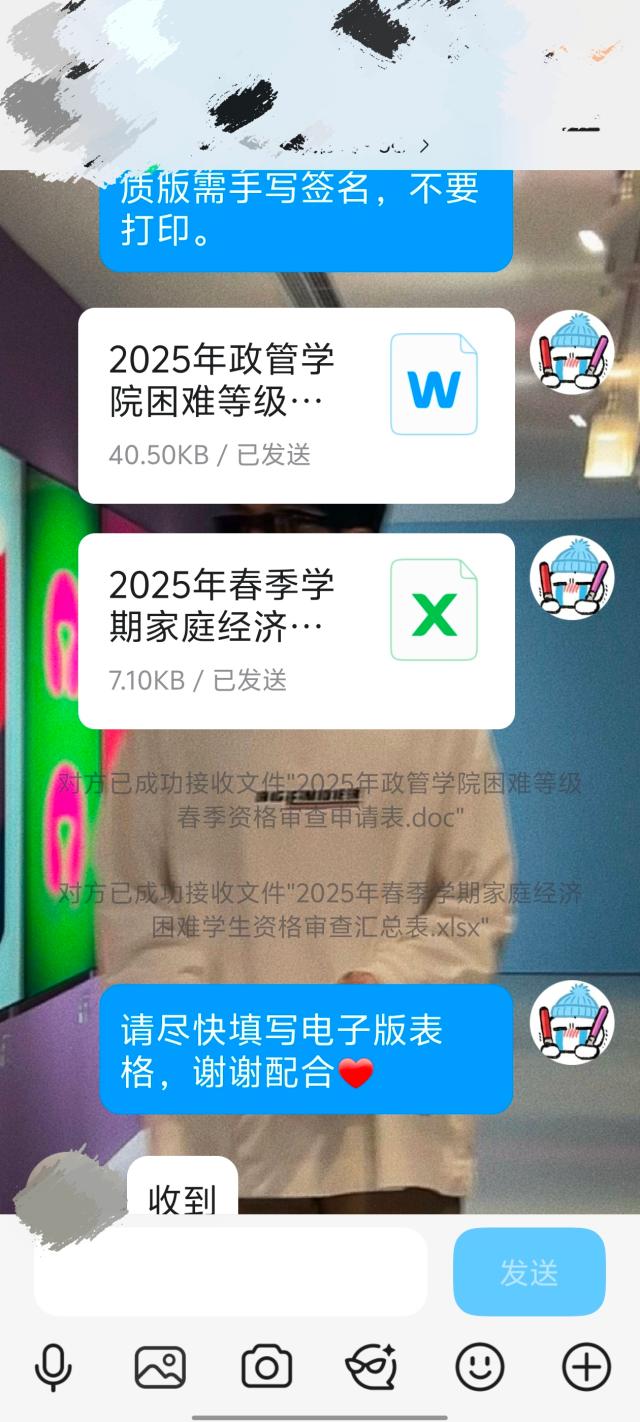Open the 2025年春季学期家庭经济 Excel file
The width and height of the screenshot is (640, 1422).
(296, 631)
